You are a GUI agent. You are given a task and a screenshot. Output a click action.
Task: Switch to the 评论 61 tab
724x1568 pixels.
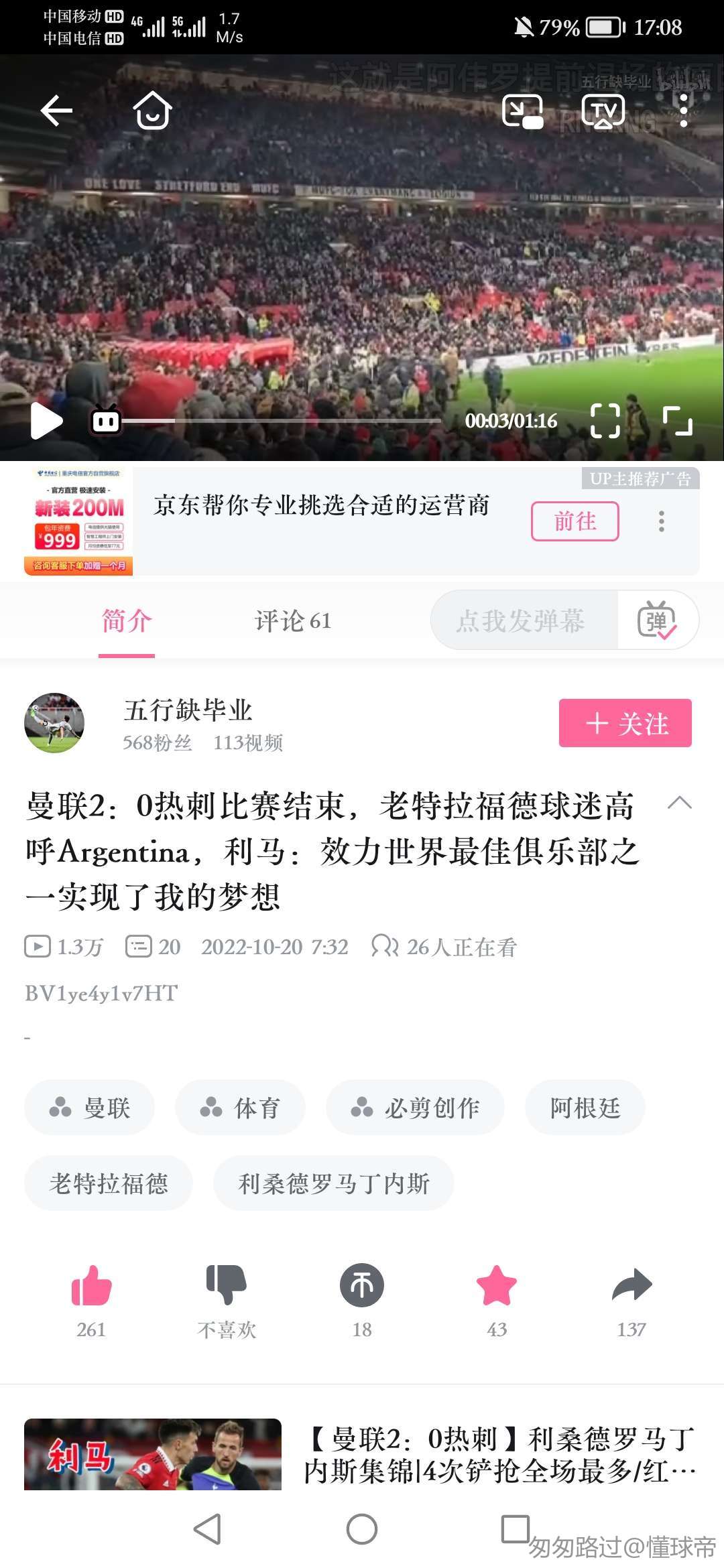(293, 621)
